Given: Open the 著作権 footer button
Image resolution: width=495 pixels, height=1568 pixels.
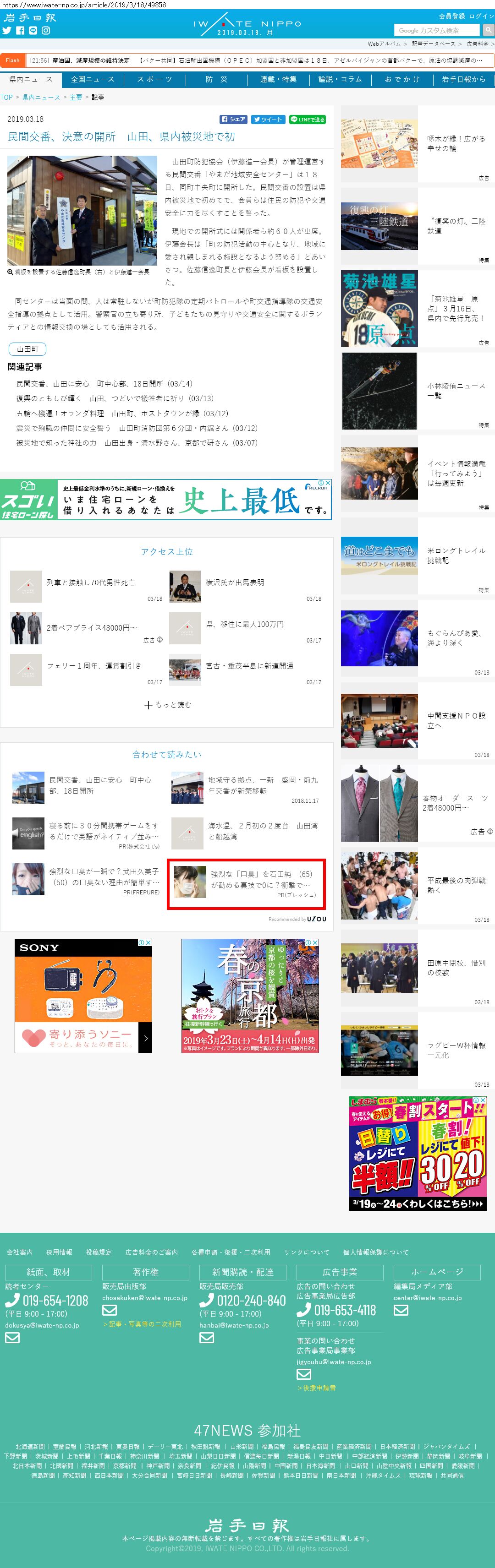Looking at the screenshot, I should click(x=145, y=1272).
